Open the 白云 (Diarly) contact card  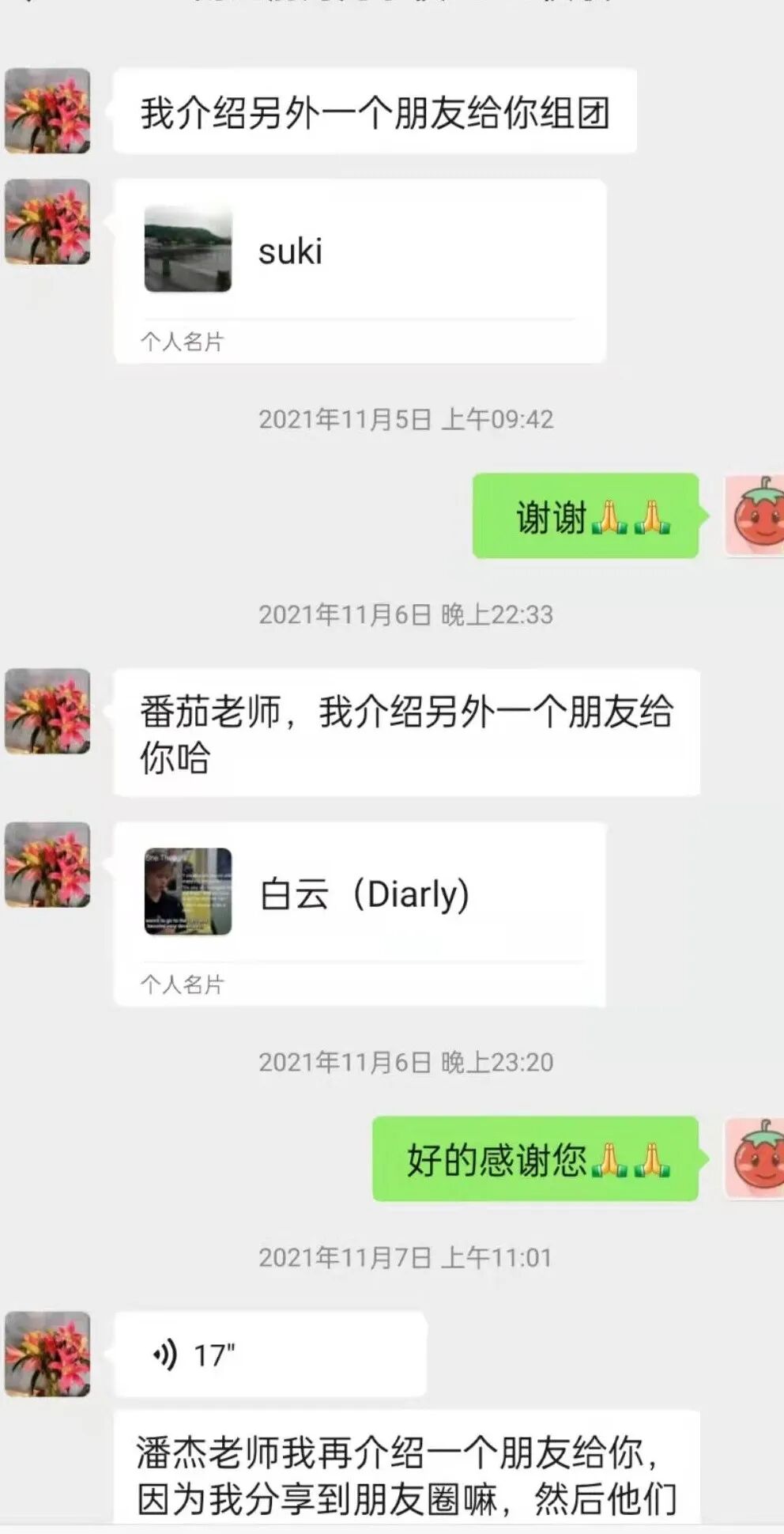click(x=360, y=913)
